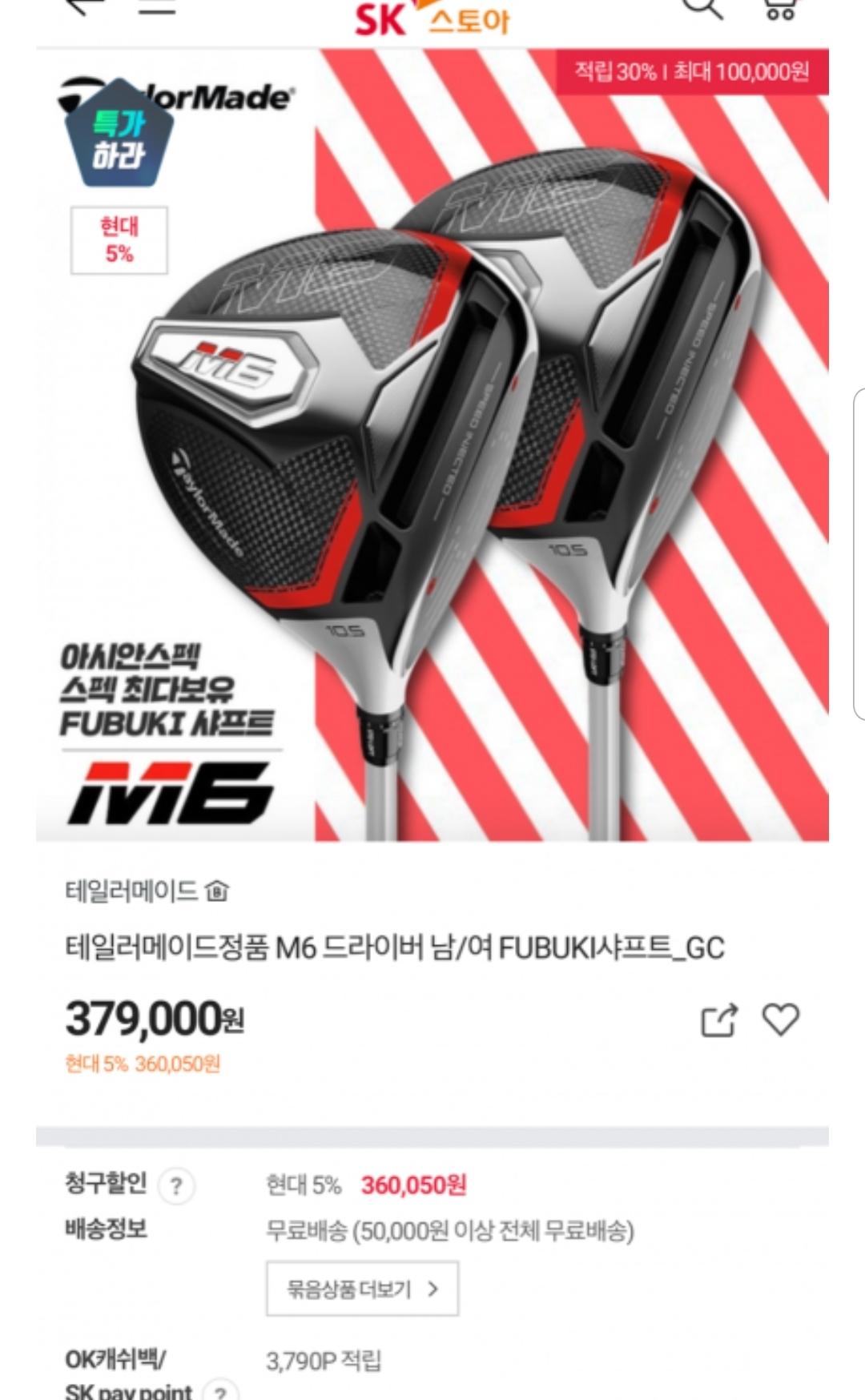Tap 묶음상품 더보기 button
The height and width of the screenshot is (1400, 865).
[362, 1289]
